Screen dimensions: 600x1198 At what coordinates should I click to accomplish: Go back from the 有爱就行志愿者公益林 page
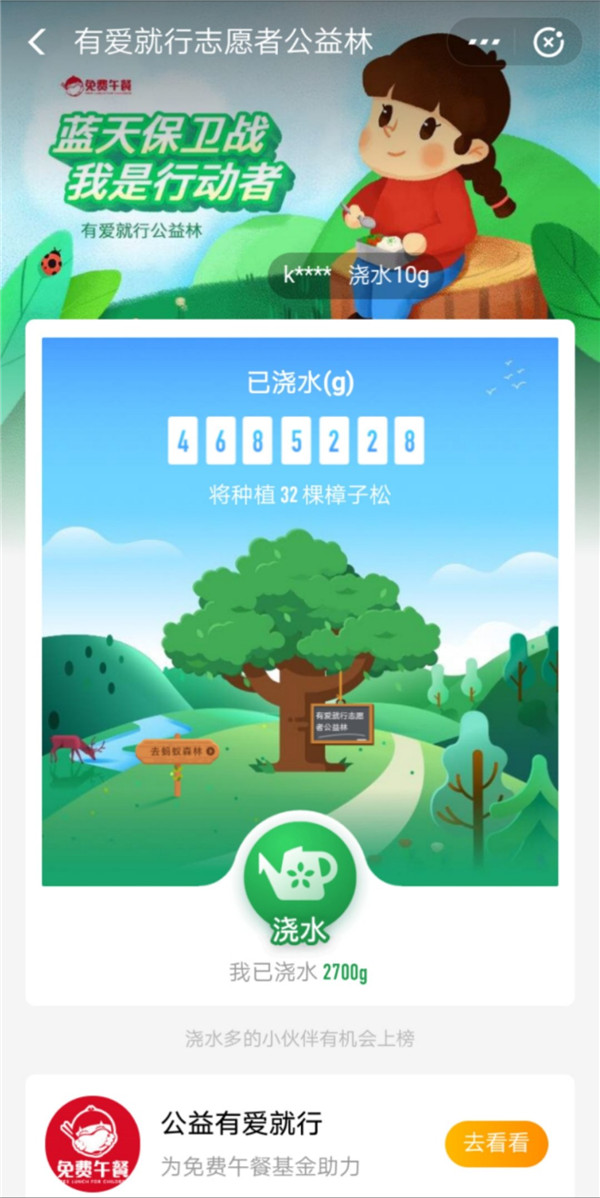[37, 42]
